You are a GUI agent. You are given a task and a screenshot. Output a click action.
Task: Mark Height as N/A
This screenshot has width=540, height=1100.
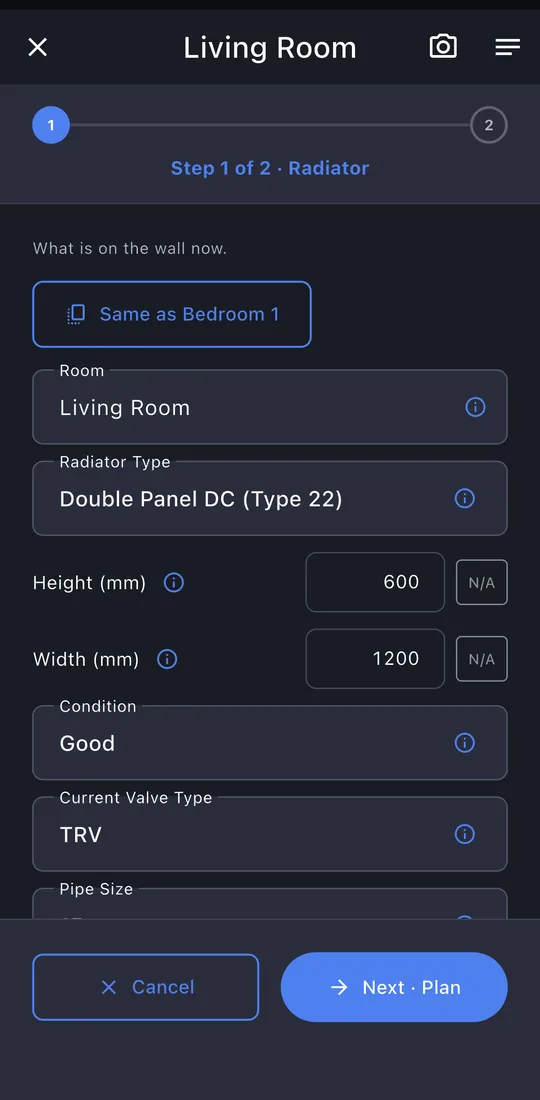482,582
